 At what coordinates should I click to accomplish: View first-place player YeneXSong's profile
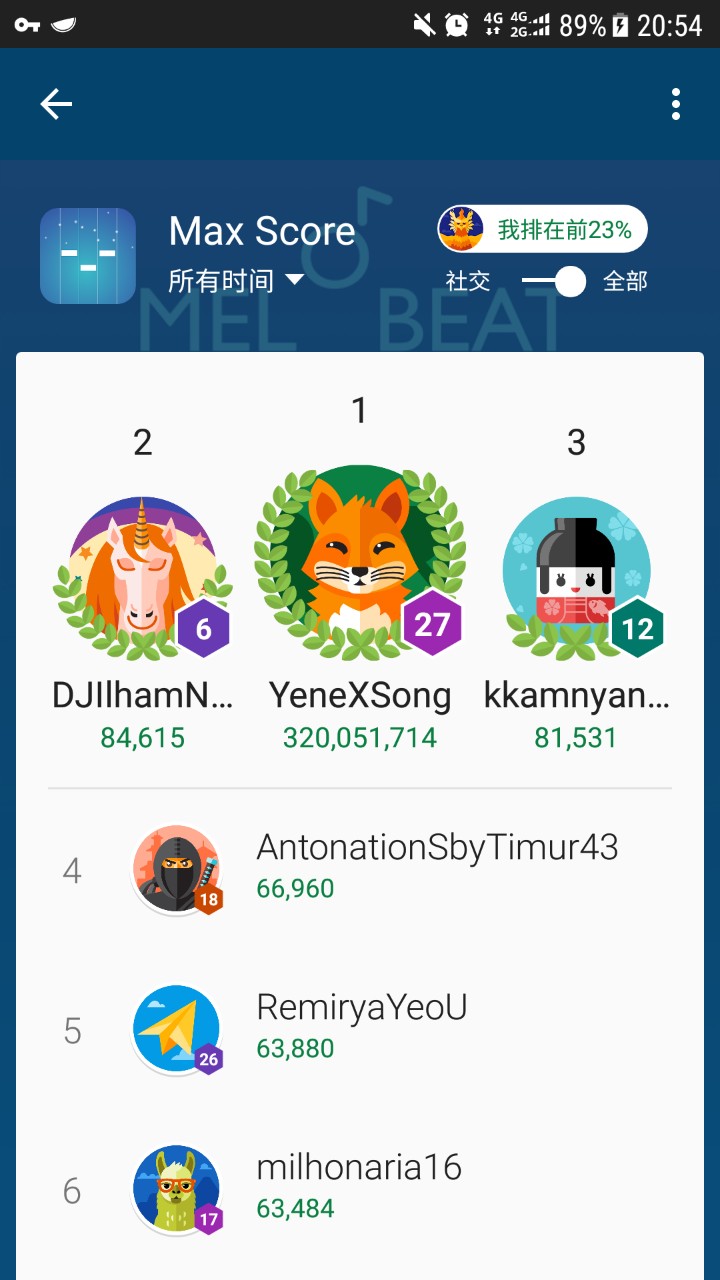360,564
